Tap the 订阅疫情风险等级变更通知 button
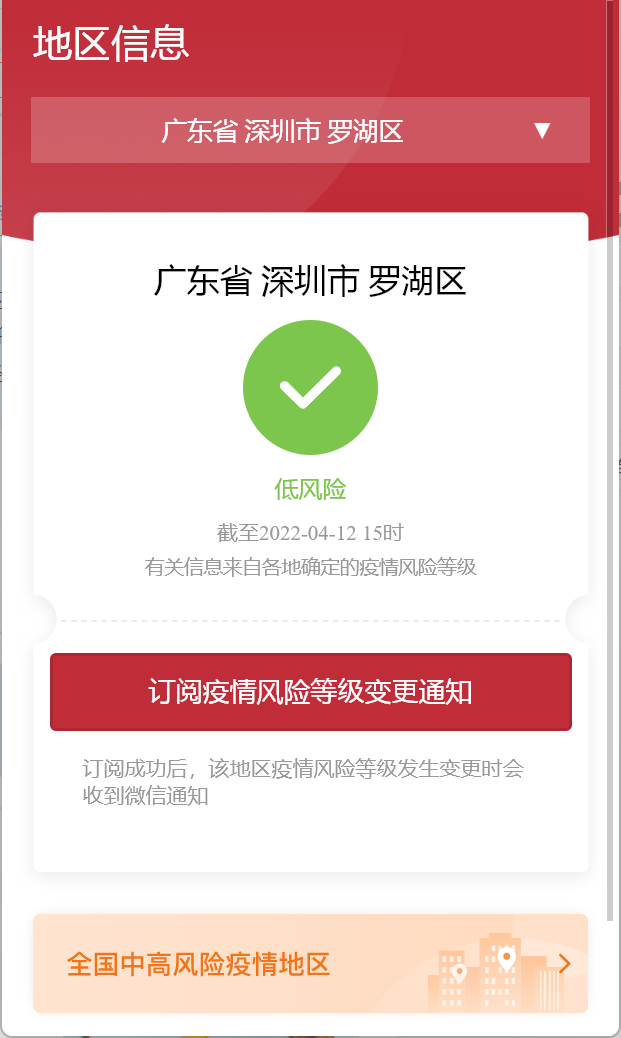The image size is (621, 1038). tap(310, 692)
